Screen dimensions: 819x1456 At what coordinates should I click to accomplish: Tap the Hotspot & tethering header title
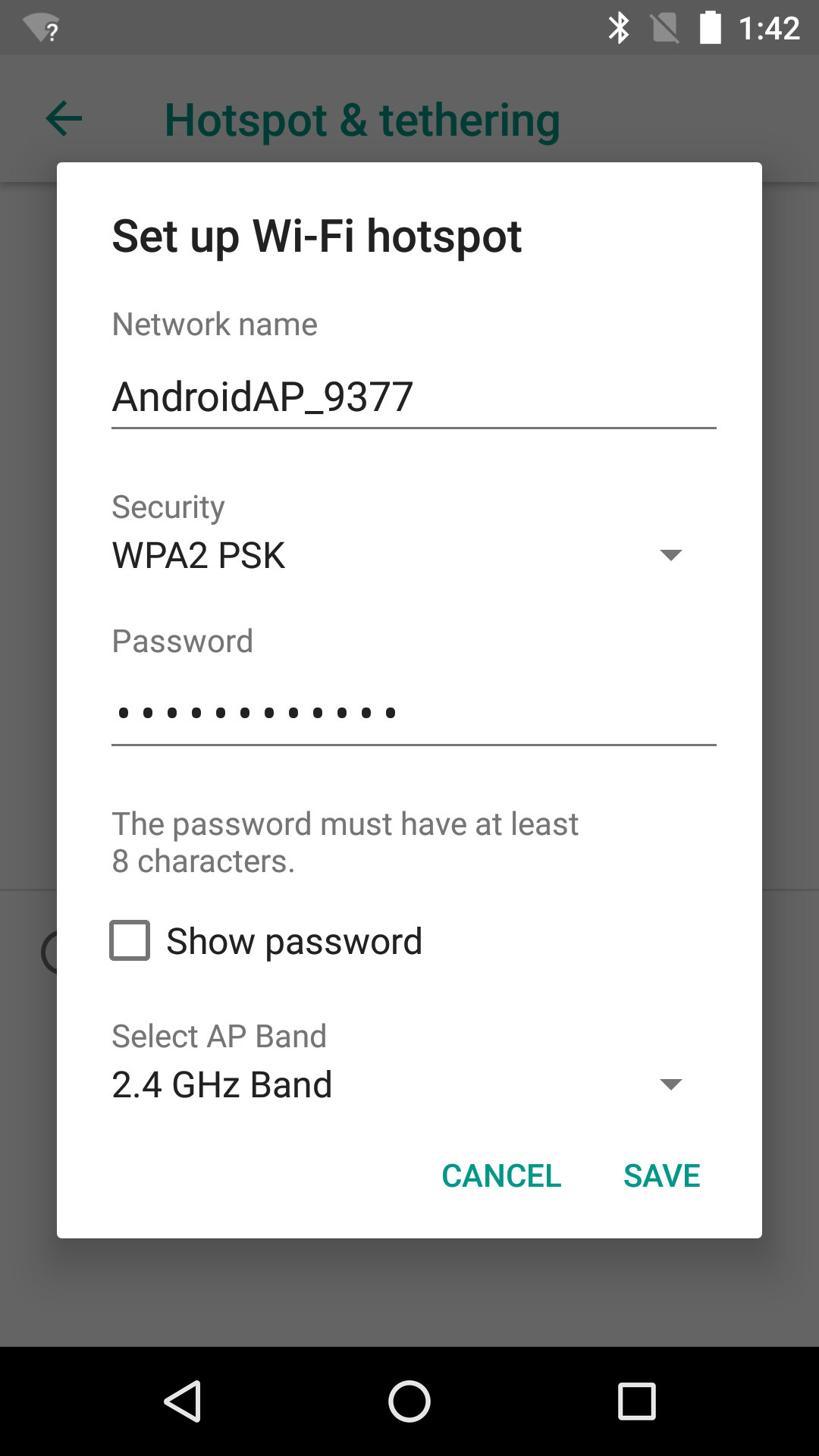point(362,119)
